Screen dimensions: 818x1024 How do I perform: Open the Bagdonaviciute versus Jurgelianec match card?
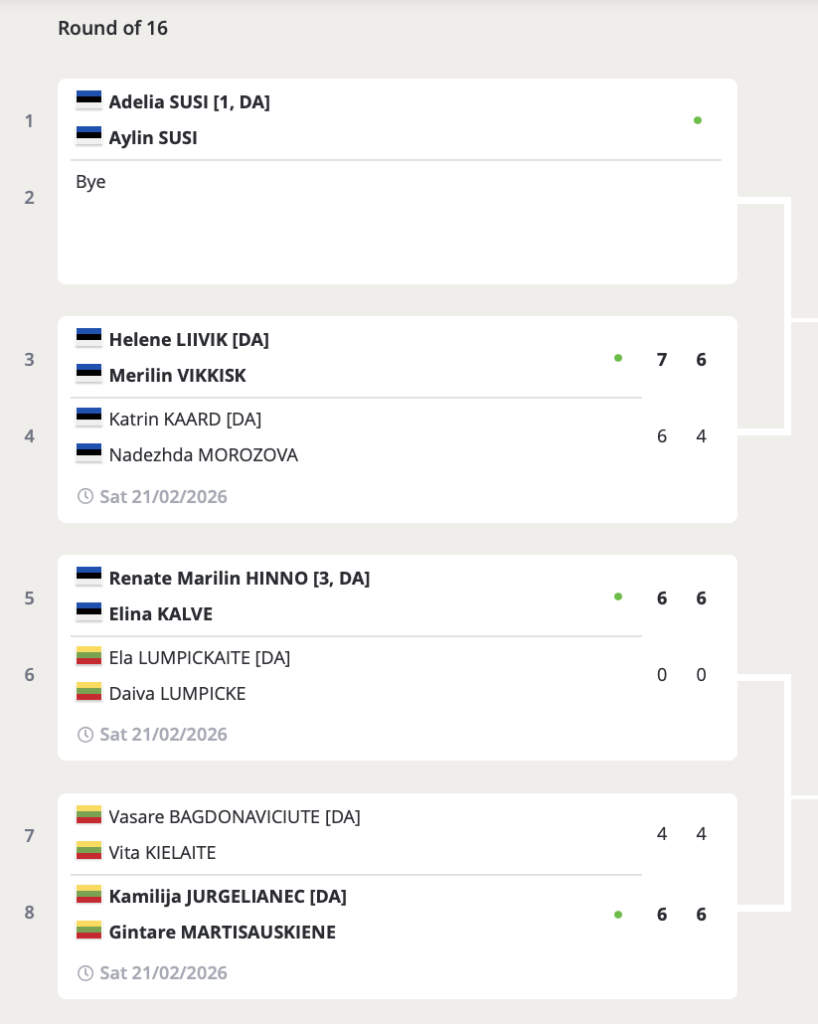click(x=397, y=895)
